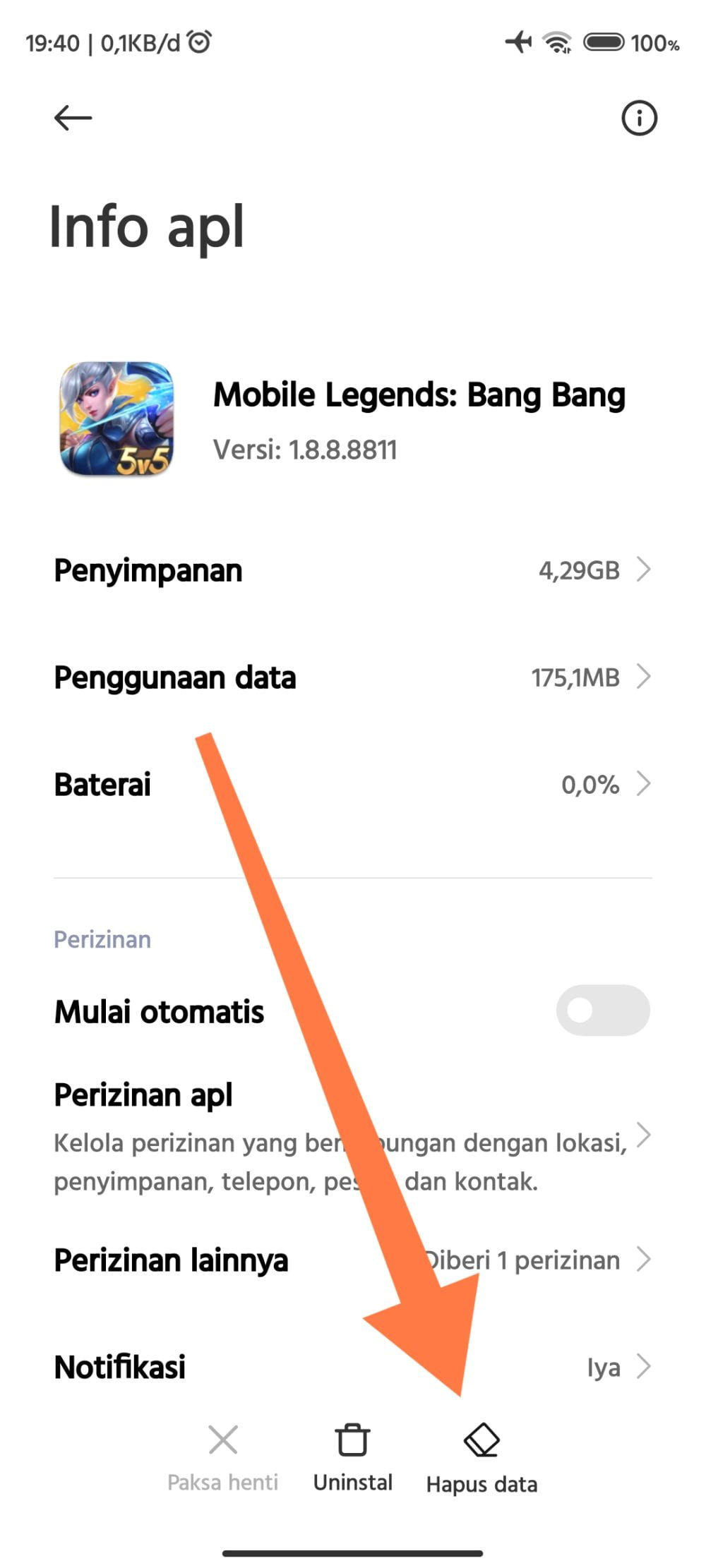Image resolution: width=706 pixels, height=1568 pixels.
Task: Enable autostart for Mobile Legends
Action: coord(604,1011)
